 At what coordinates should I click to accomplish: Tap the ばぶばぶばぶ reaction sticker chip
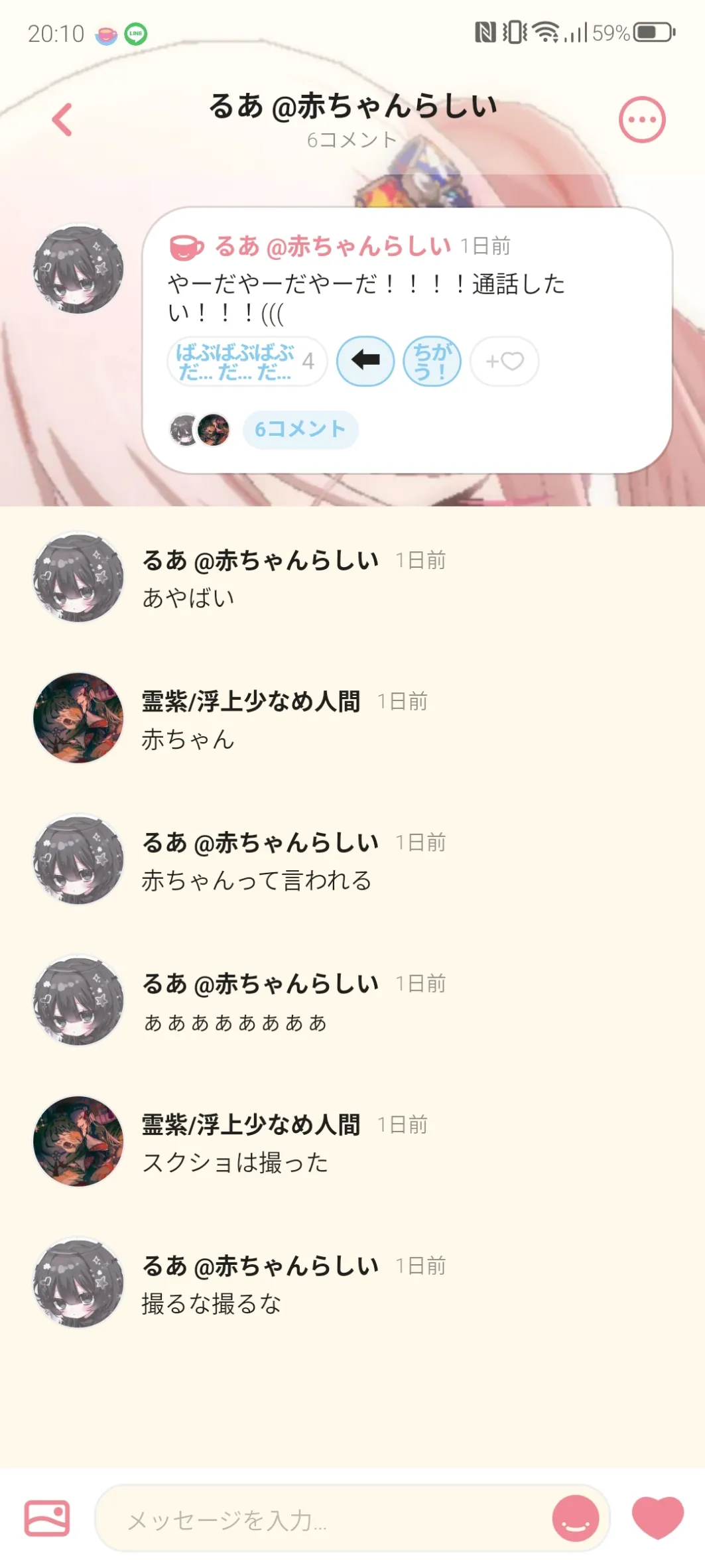[x=247, y=361]
